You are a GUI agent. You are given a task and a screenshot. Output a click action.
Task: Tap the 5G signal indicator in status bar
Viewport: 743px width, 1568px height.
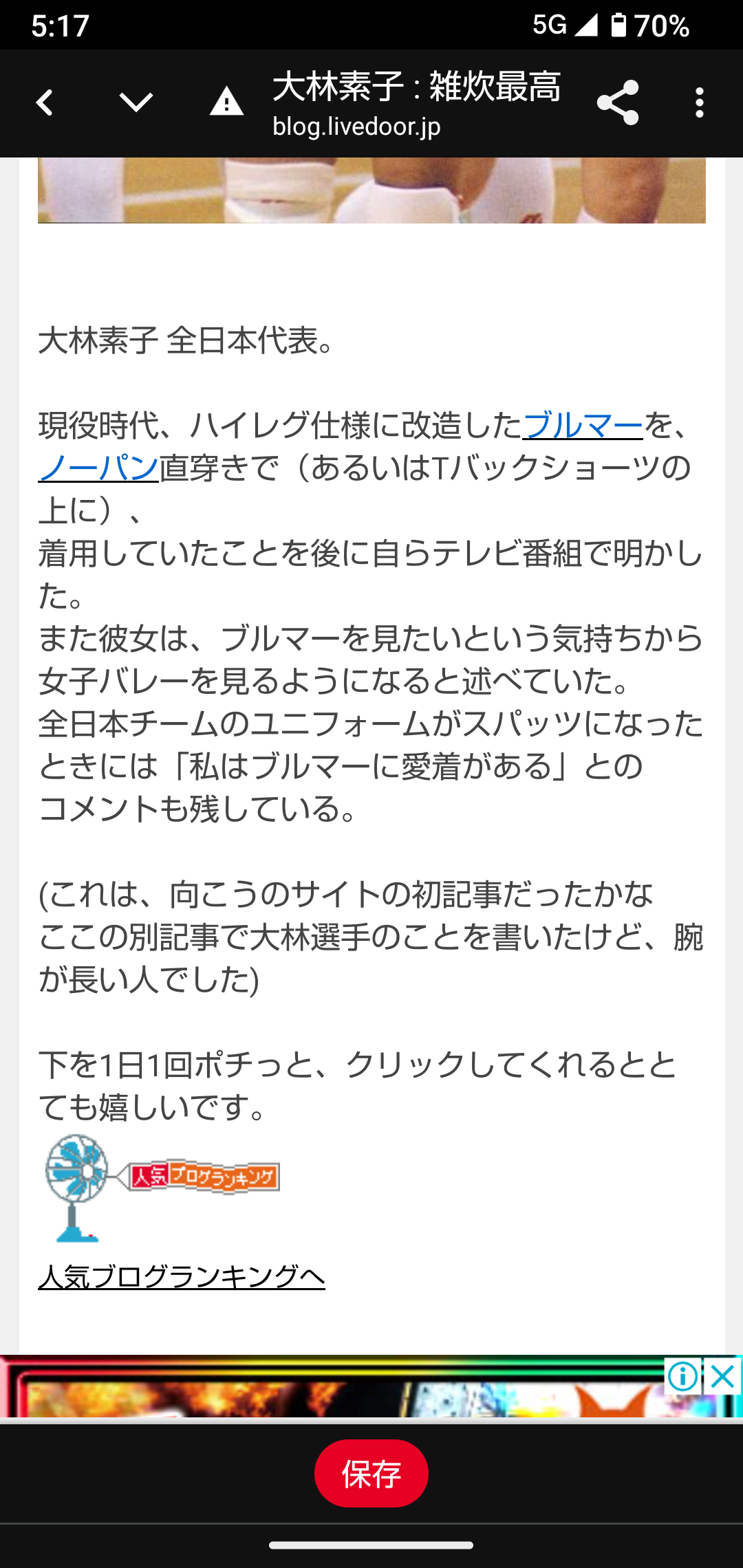click(x=550, y=26)
